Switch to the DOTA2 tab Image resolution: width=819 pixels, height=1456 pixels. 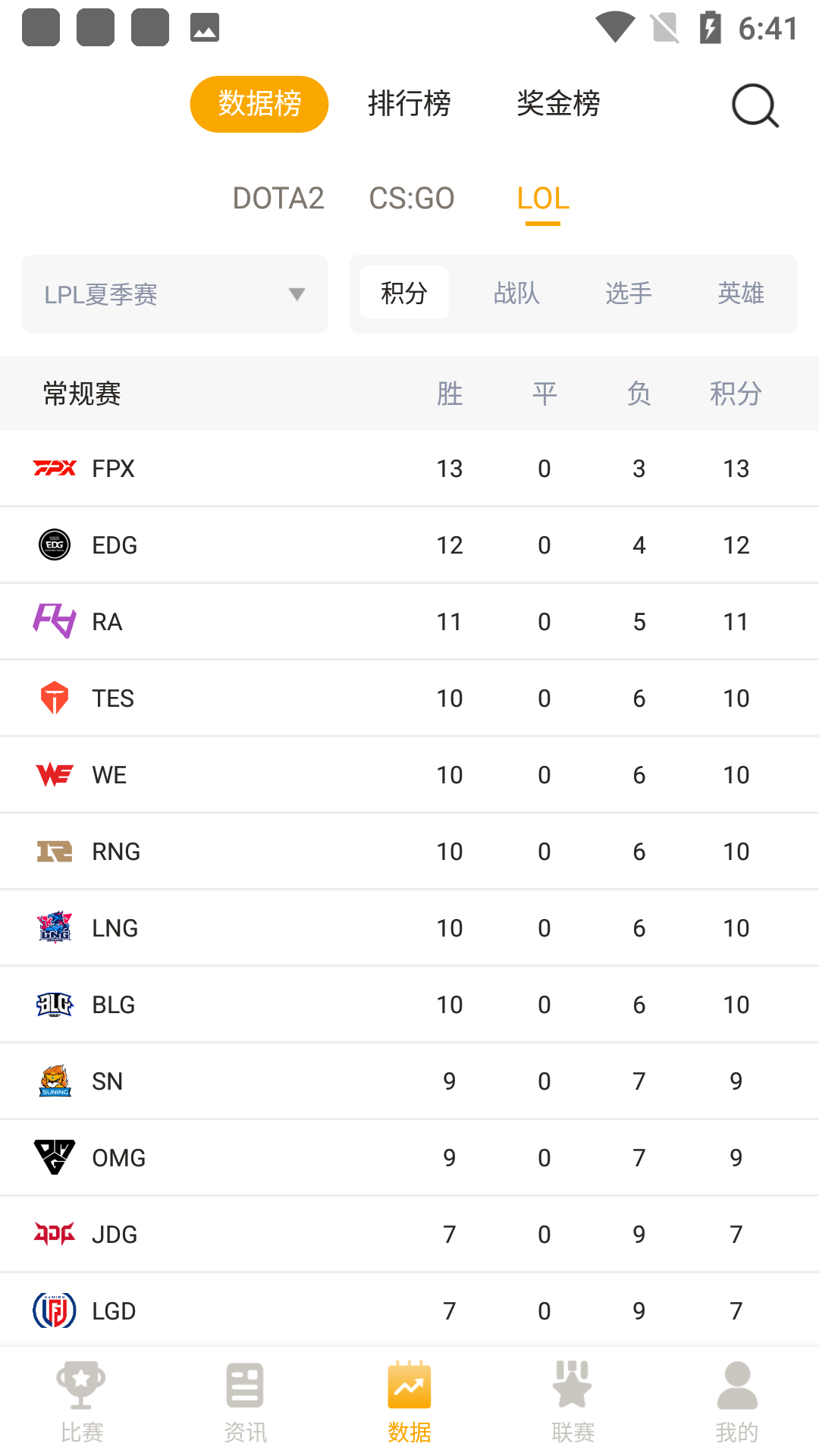click(279, 198)
